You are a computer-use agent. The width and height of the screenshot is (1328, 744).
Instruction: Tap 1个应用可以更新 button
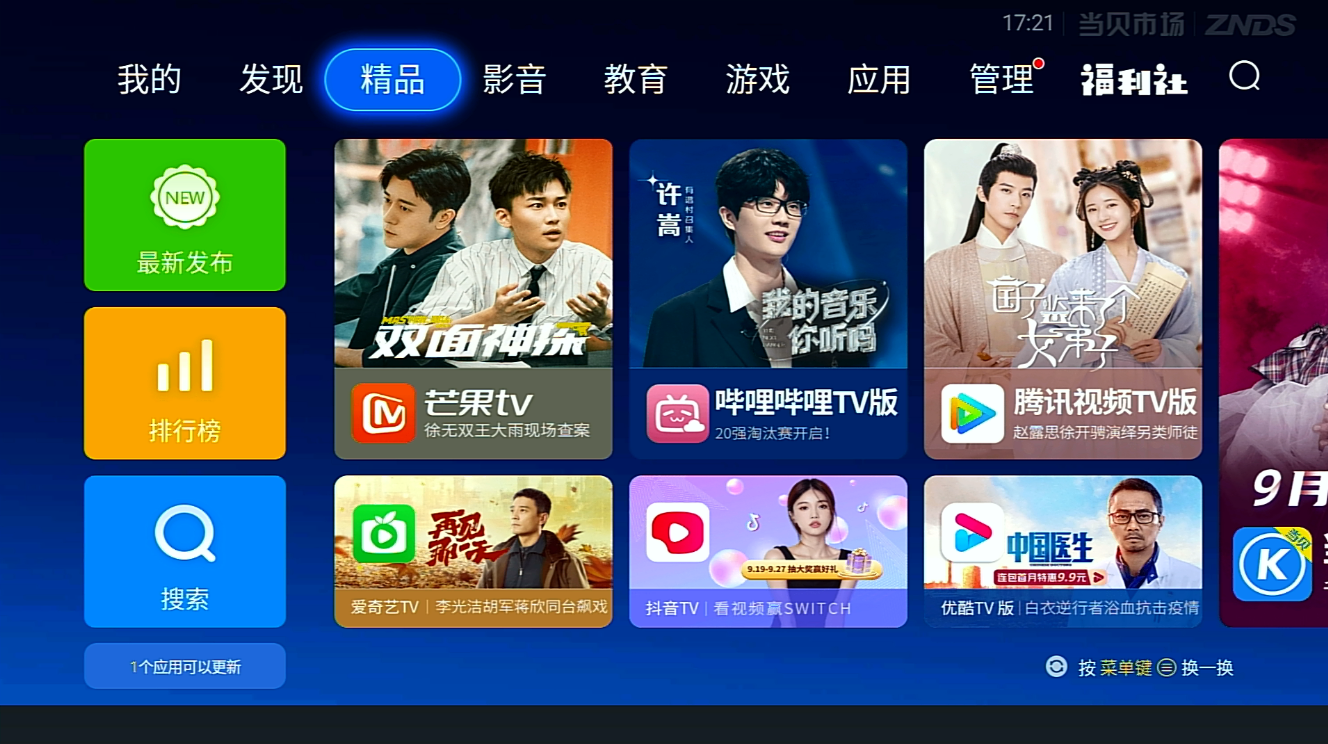pyautogui.click(x=185, y=667)
